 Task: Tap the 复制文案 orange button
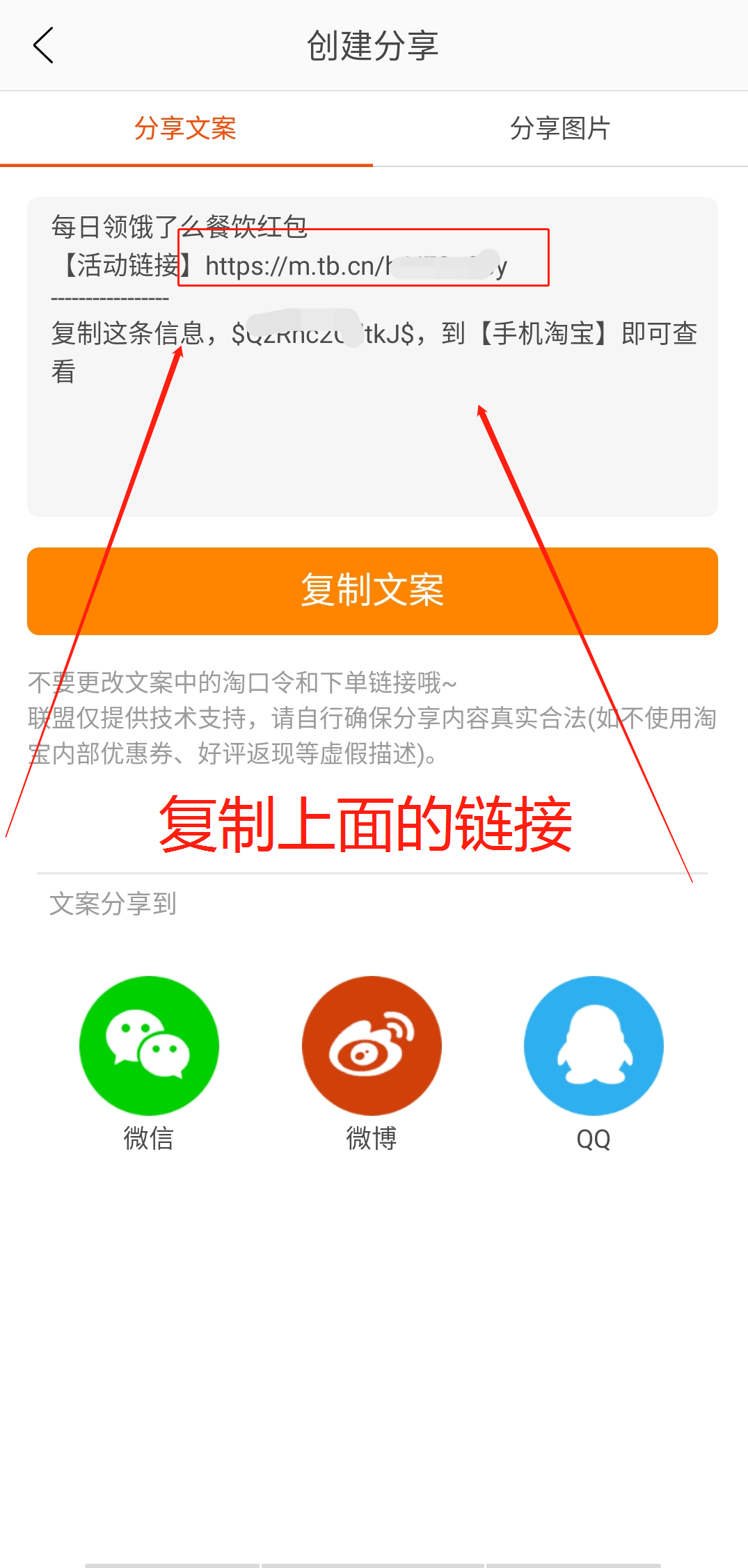(372, 591)
